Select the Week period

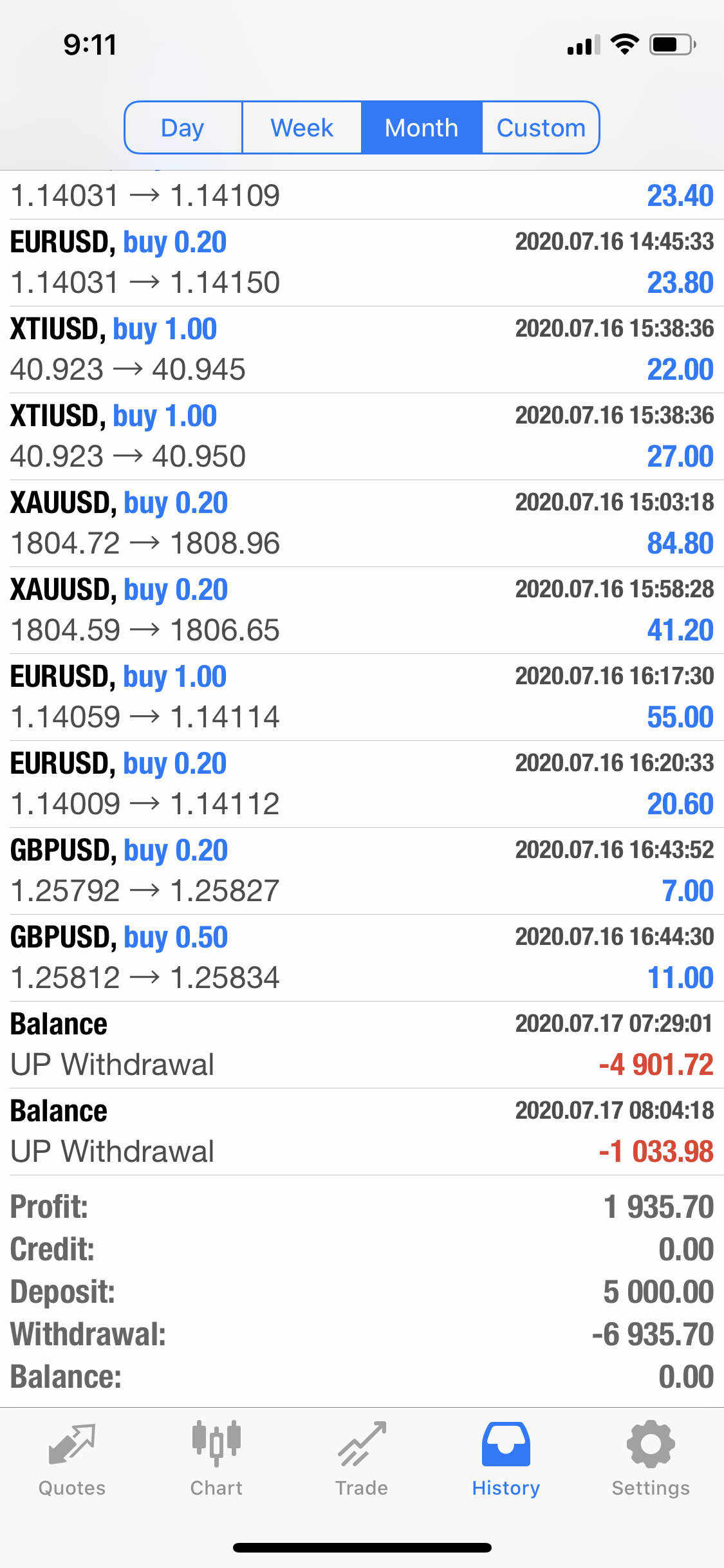[x=302, y=127]
